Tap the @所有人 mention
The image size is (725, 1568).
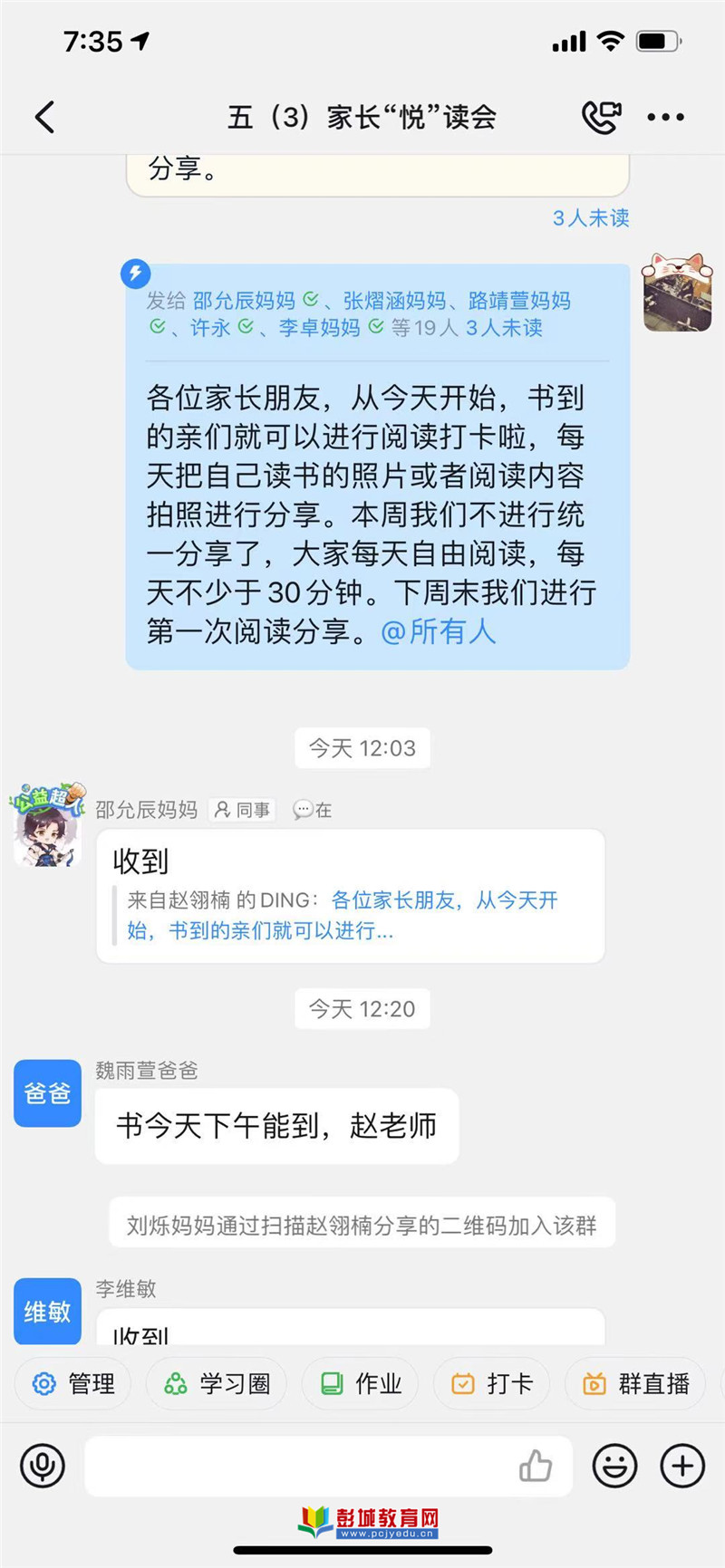point(439,631)
